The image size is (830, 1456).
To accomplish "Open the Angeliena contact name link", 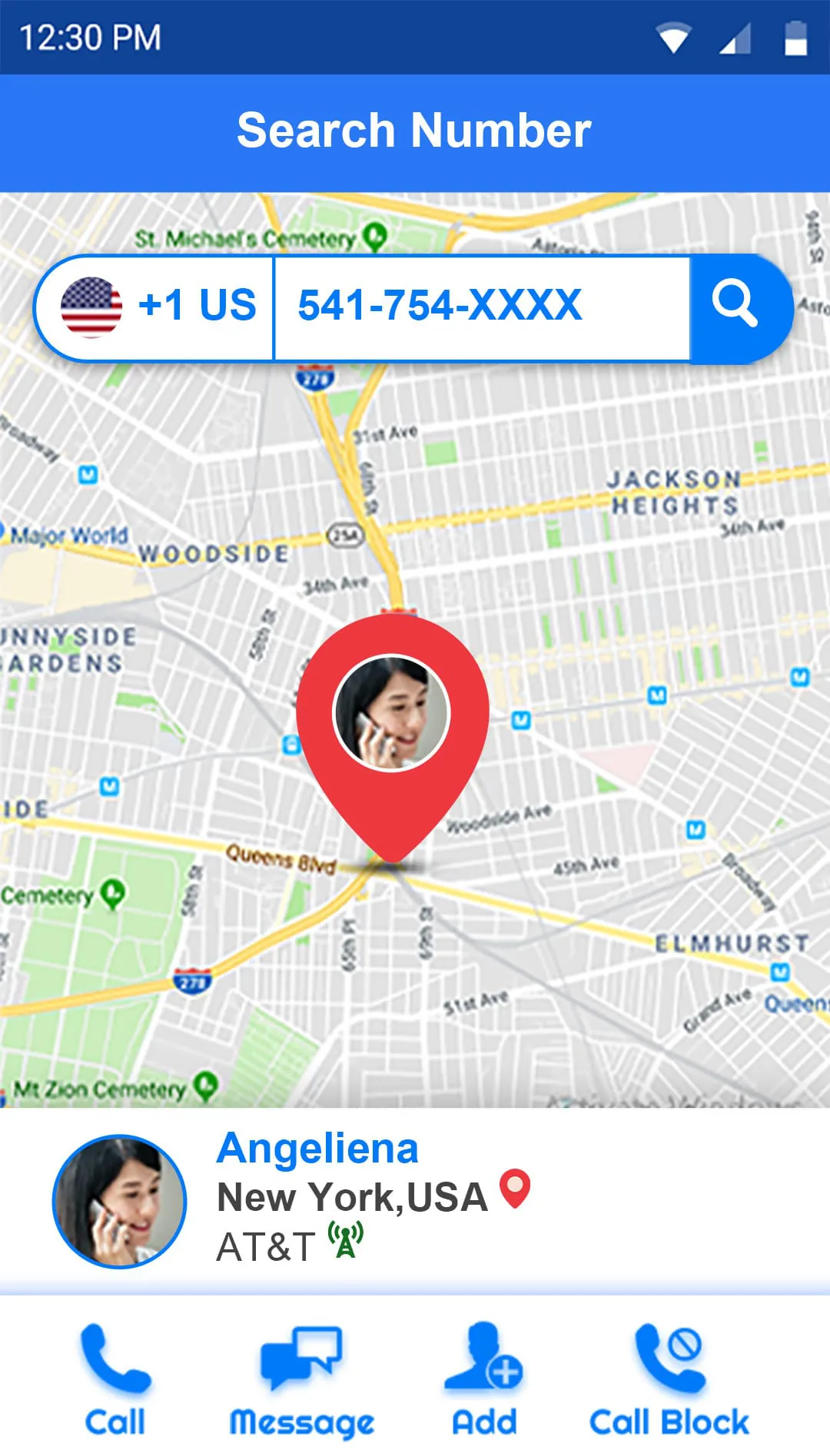I will point(317,1148).
